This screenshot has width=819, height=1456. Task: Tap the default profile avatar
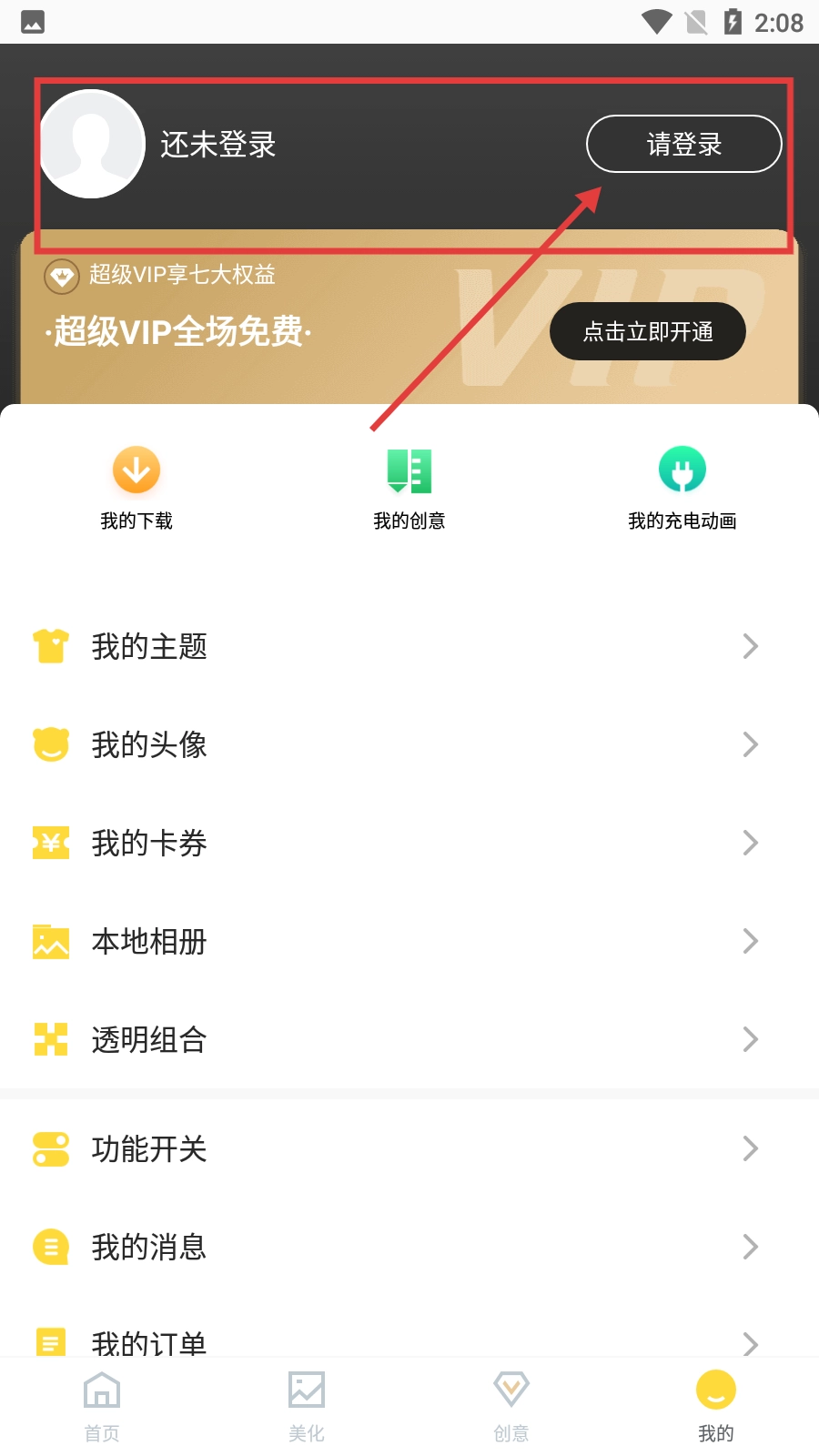point(91,144)
